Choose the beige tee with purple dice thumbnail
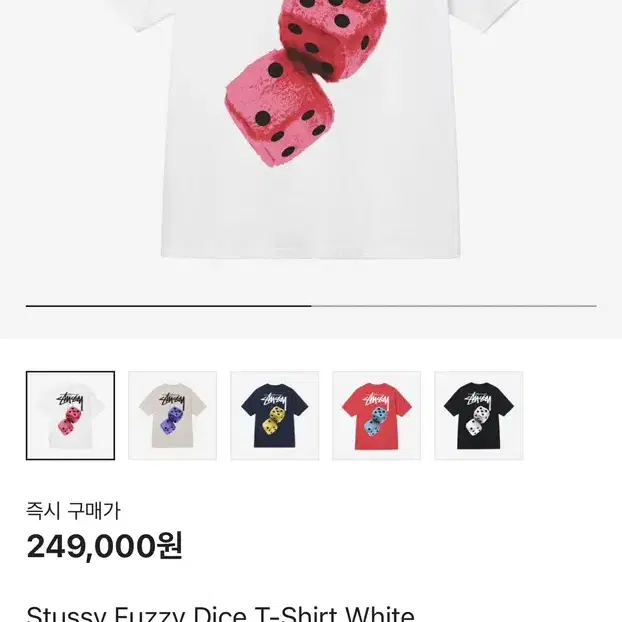 pyautogui.click(x=172, y=416)
